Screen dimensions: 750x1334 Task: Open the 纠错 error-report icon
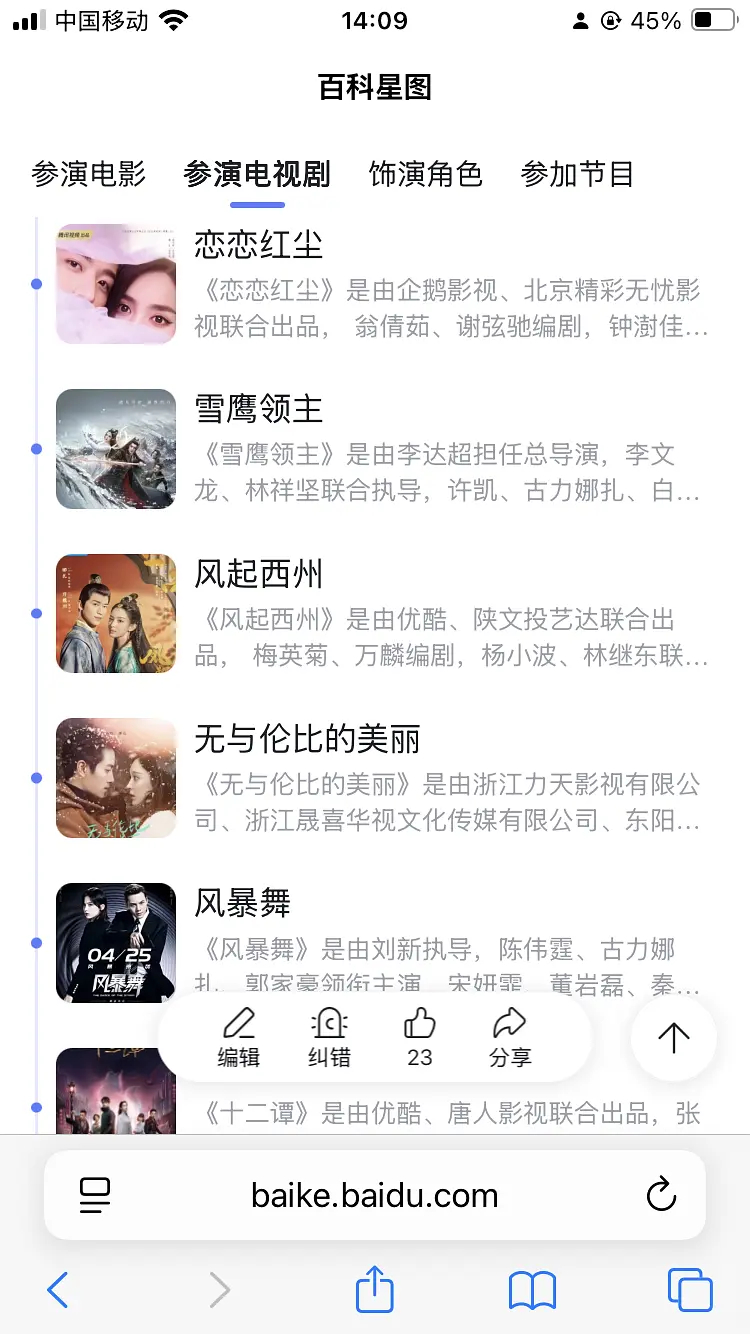tap(329, 1026)
